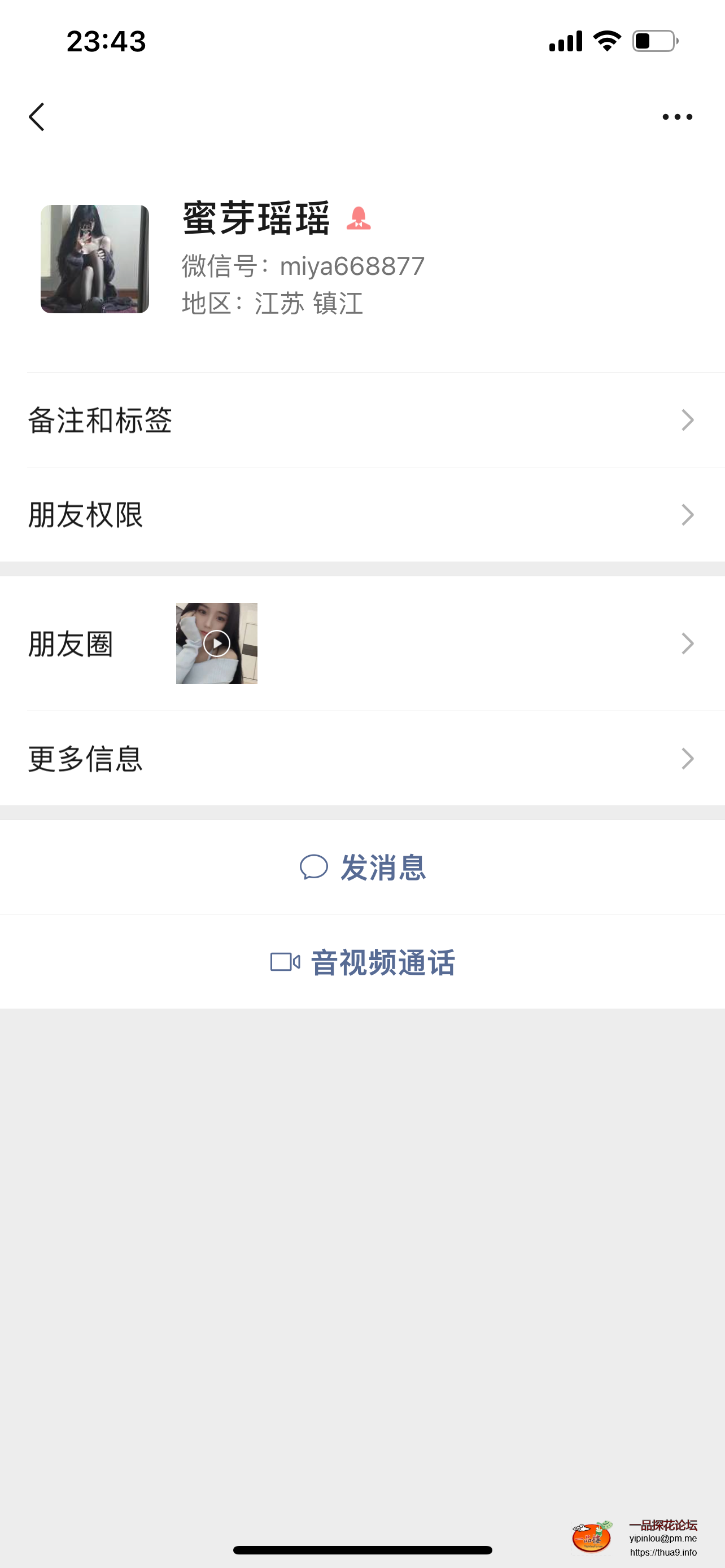Image resolution: width=725 pixels, height=1568 pixels.
Task: Play the Moments video preview
Action: 217,643
